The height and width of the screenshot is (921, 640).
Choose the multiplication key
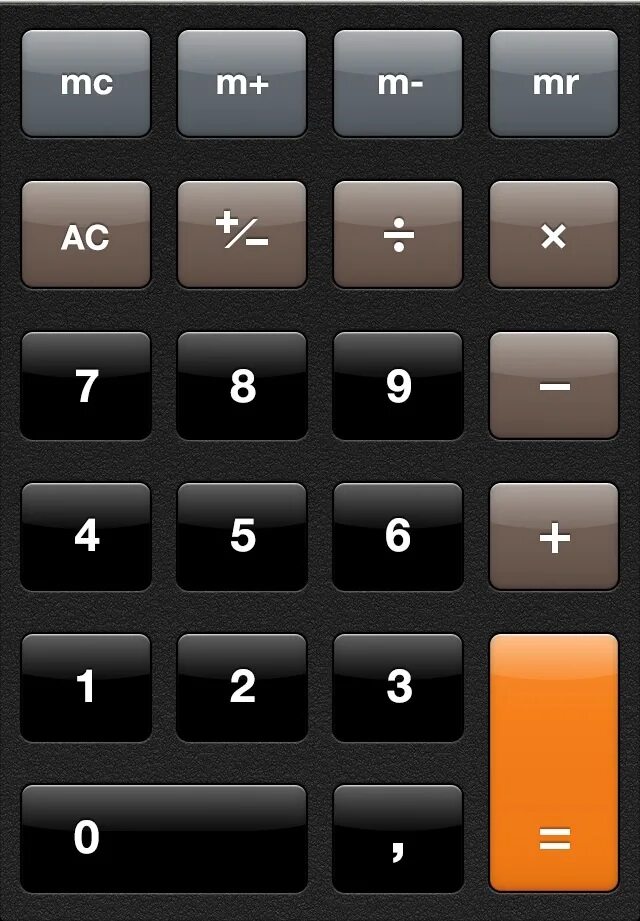pos(554,235)
